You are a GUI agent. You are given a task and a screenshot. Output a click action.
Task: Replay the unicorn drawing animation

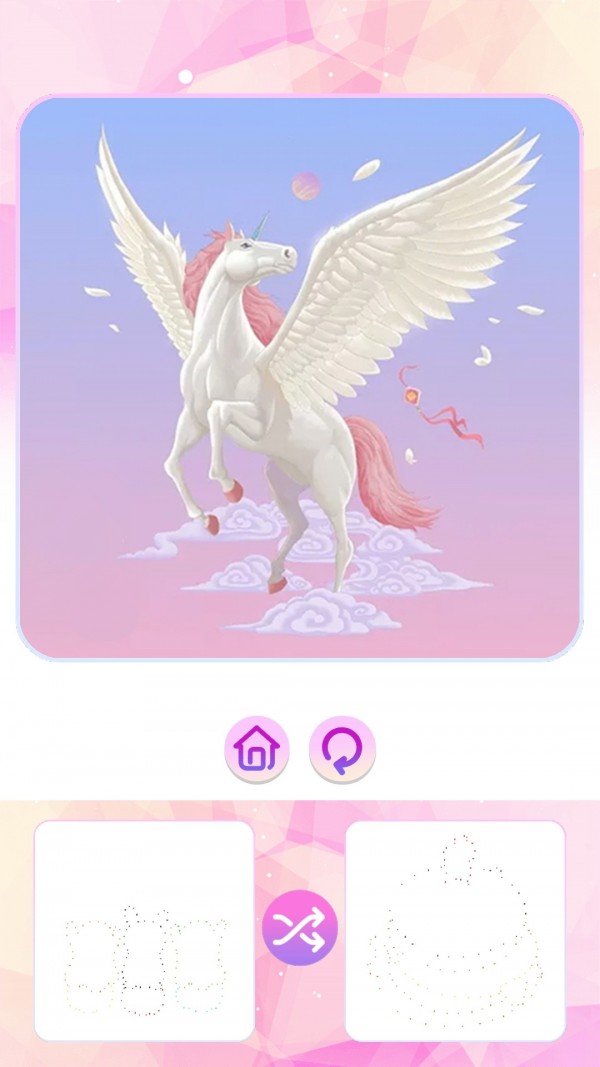pos(342,748)
